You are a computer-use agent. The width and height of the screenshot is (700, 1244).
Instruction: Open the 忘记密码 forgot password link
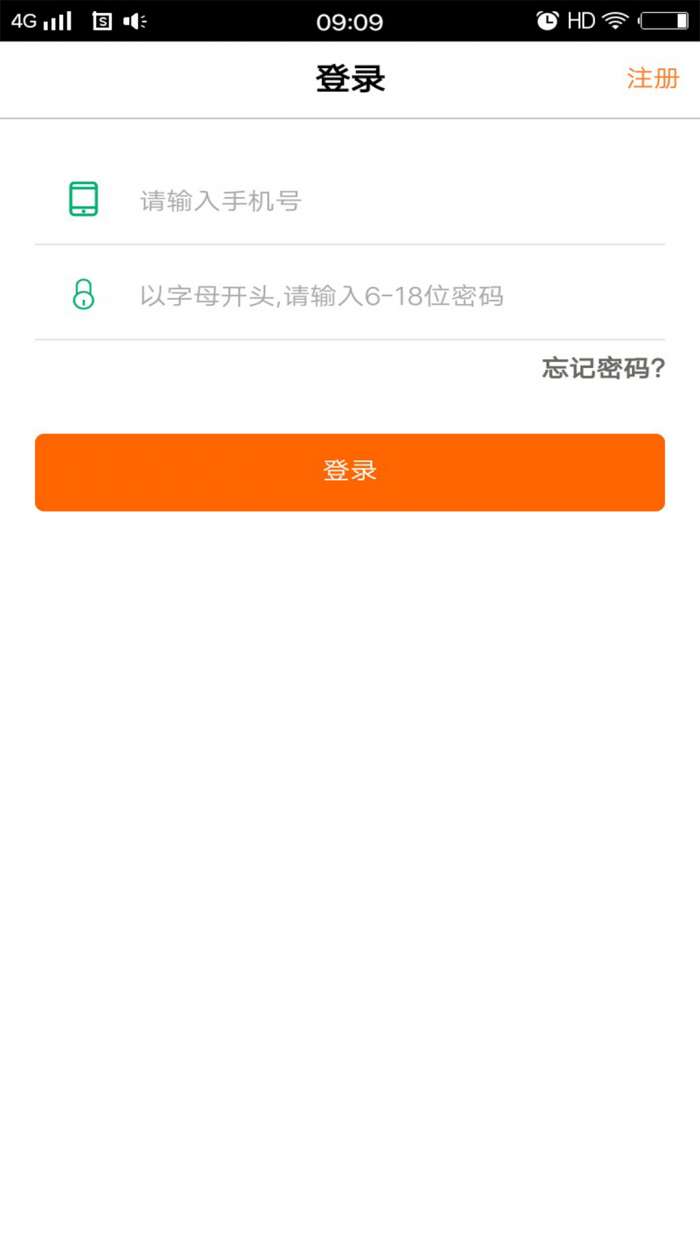pos(603,368)
